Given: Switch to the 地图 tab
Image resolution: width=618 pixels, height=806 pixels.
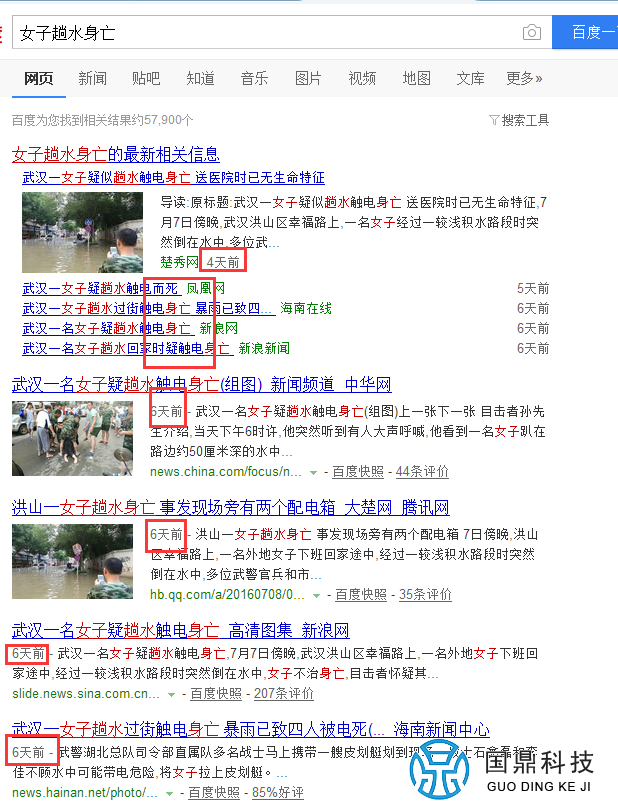Looking at the screenshot, I should point(416,78).
